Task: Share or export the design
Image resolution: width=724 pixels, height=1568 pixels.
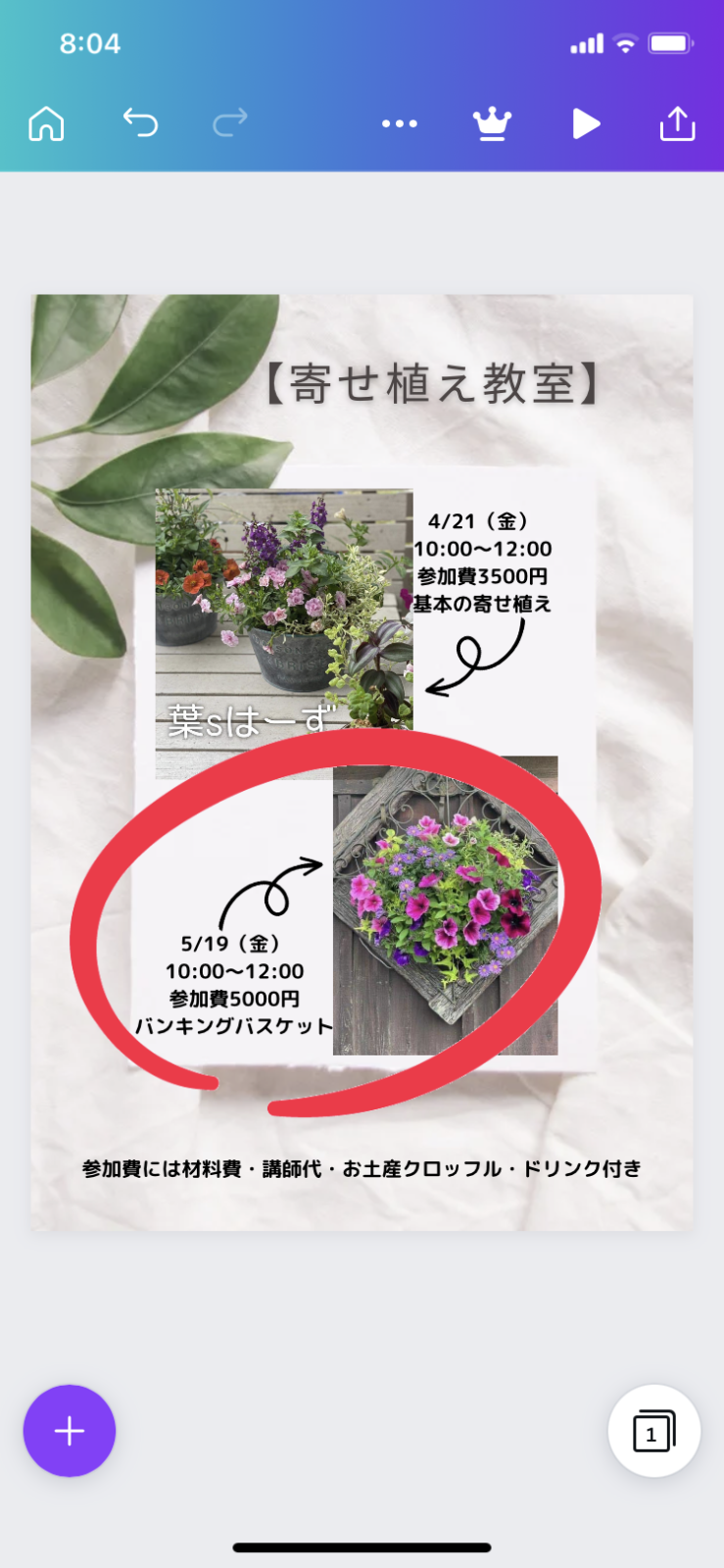Action: [x=677, y=124]
